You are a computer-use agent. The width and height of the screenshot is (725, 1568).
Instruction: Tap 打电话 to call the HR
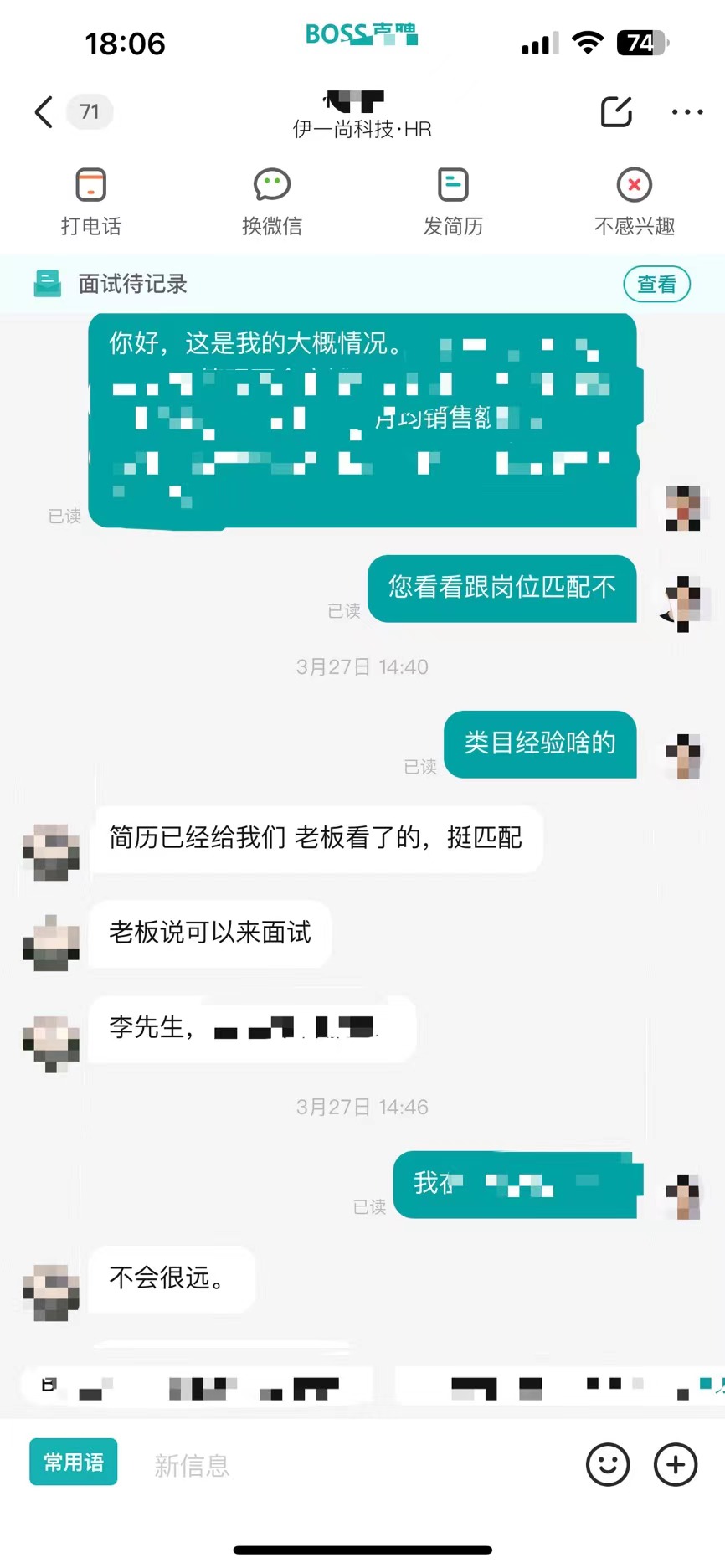pyautogui.click(x=90, y=201)
